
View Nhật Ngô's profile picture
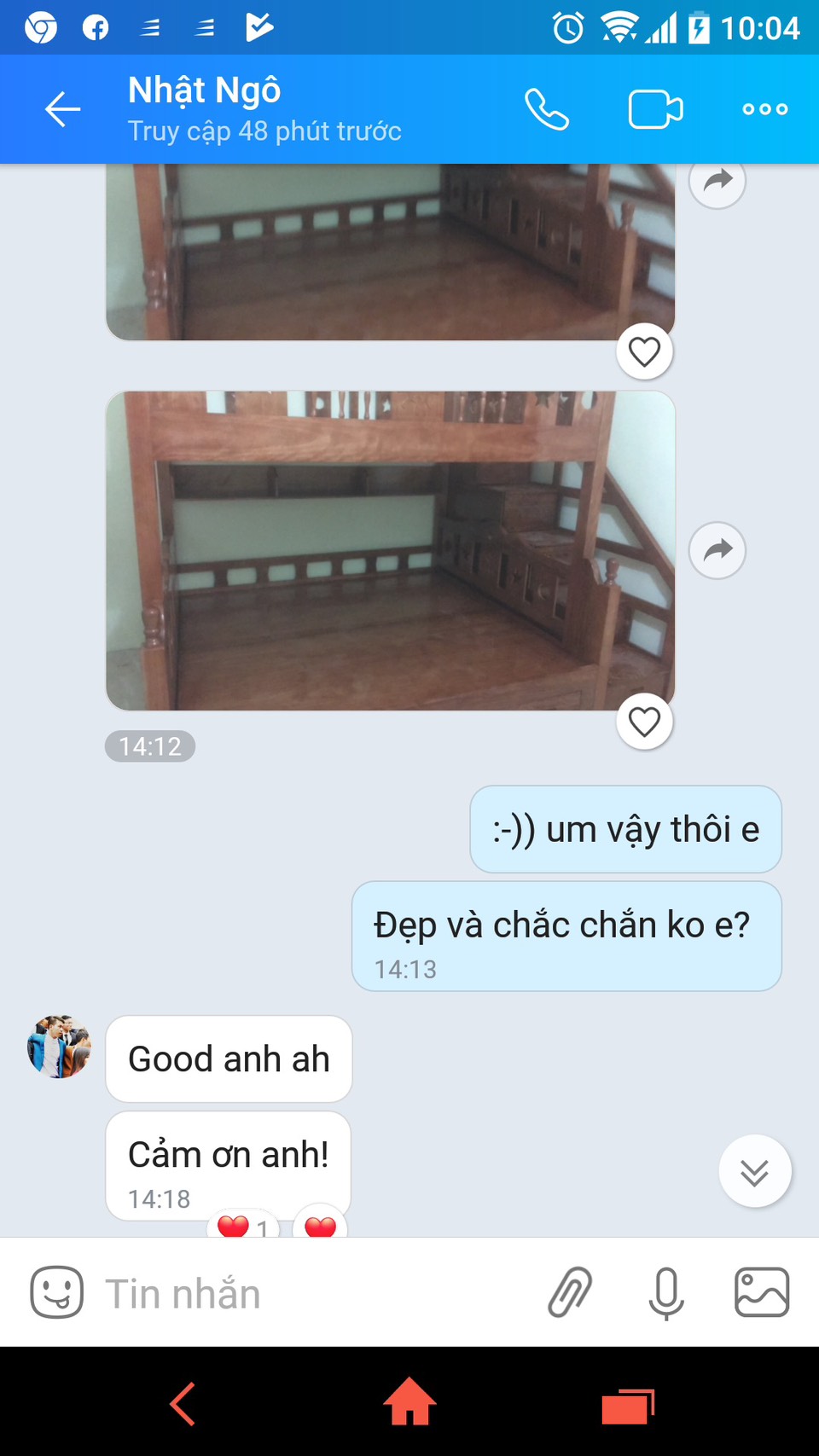59,1047
